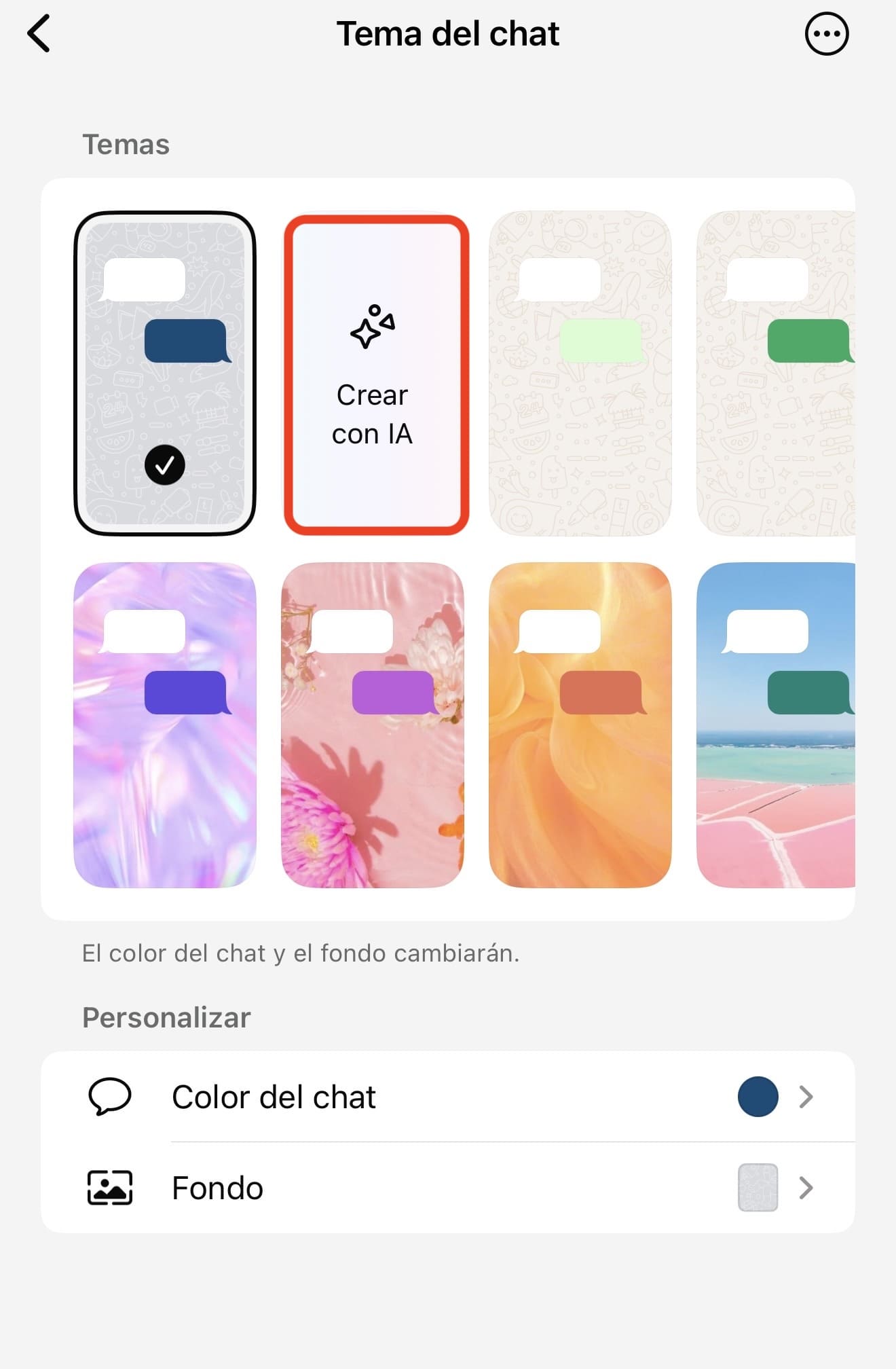The height and width of the screenshot is (1369, 896).
Task: Open Fondo wallpaper settings
Action: pyautogui.click(x=448, y=1188)
